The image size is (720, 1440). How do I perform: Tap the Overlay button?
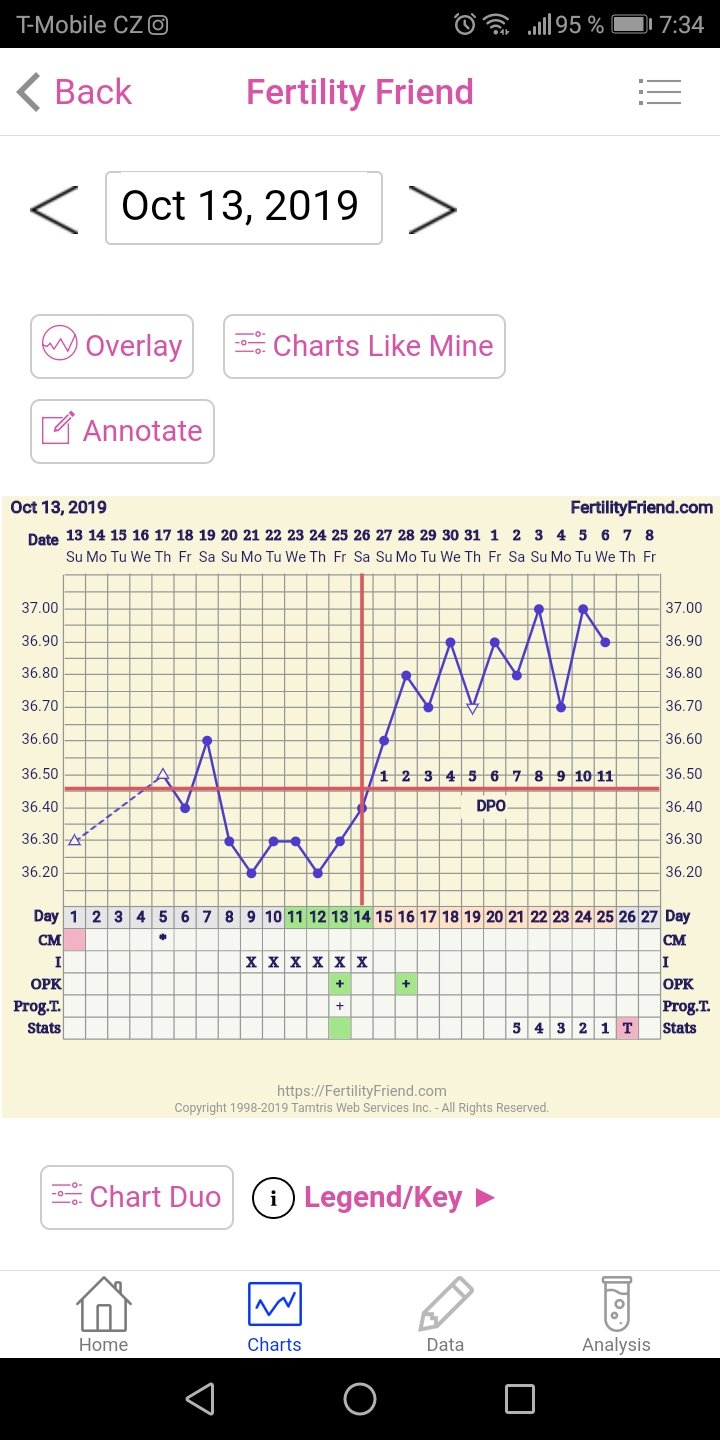112,346
